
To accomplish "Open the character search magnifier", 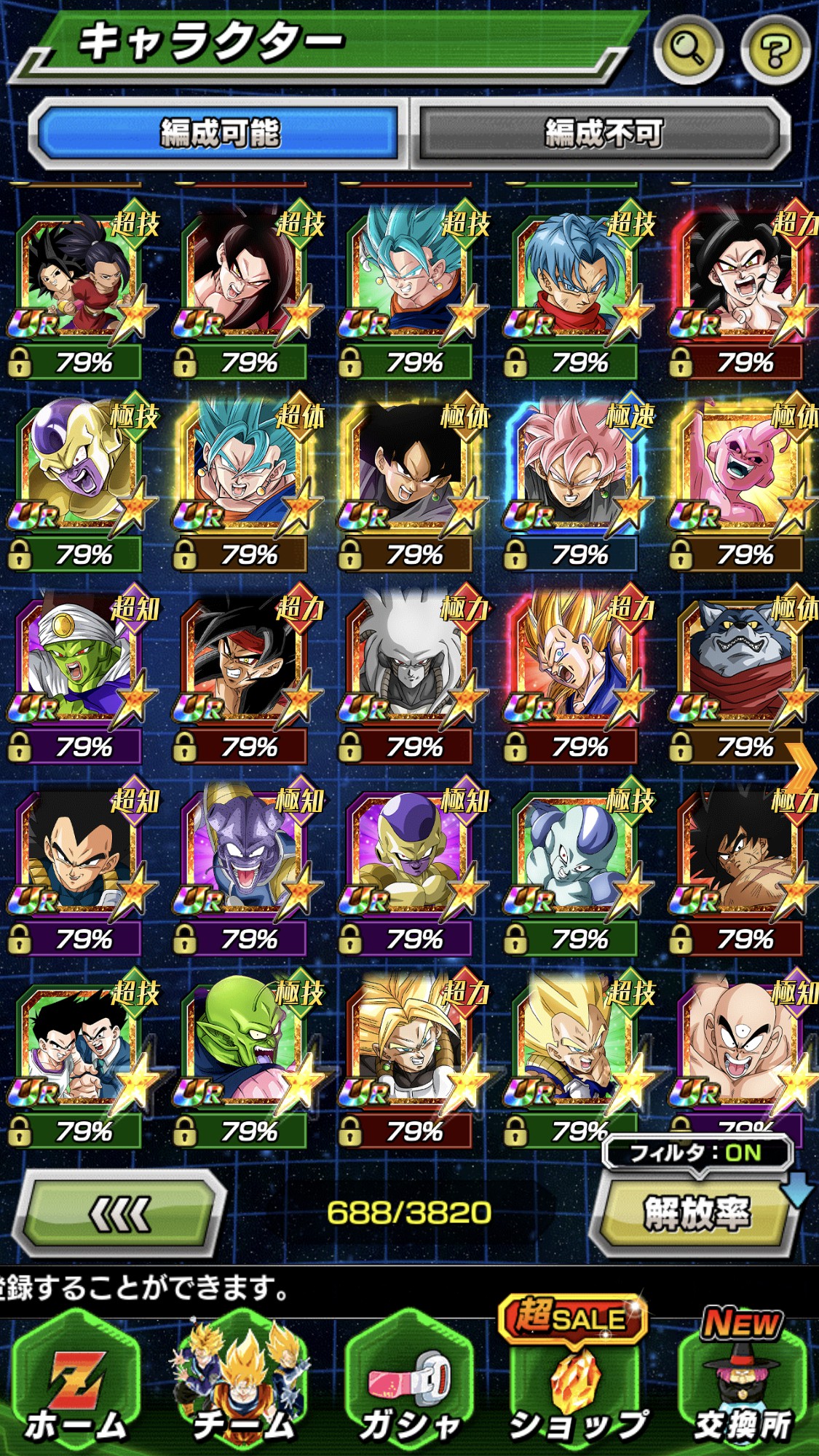I will (687, 48).
